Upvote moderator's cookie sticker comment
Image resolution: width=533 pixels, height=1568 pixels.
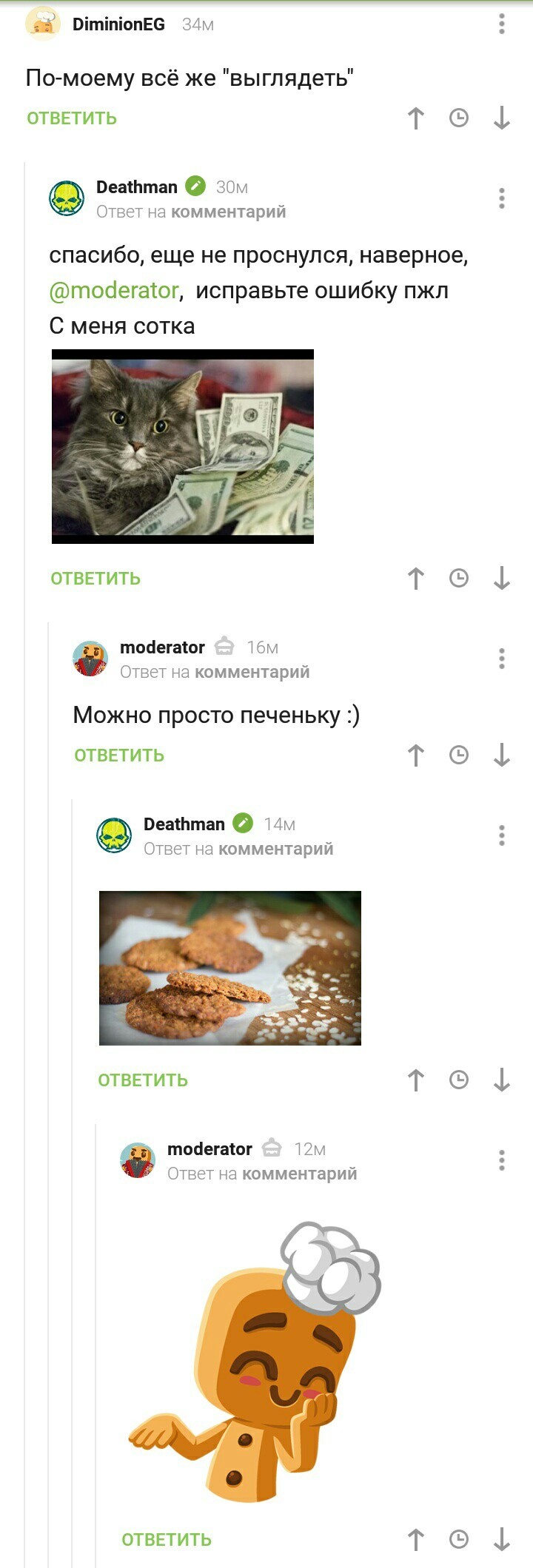tap(416, 1540)
